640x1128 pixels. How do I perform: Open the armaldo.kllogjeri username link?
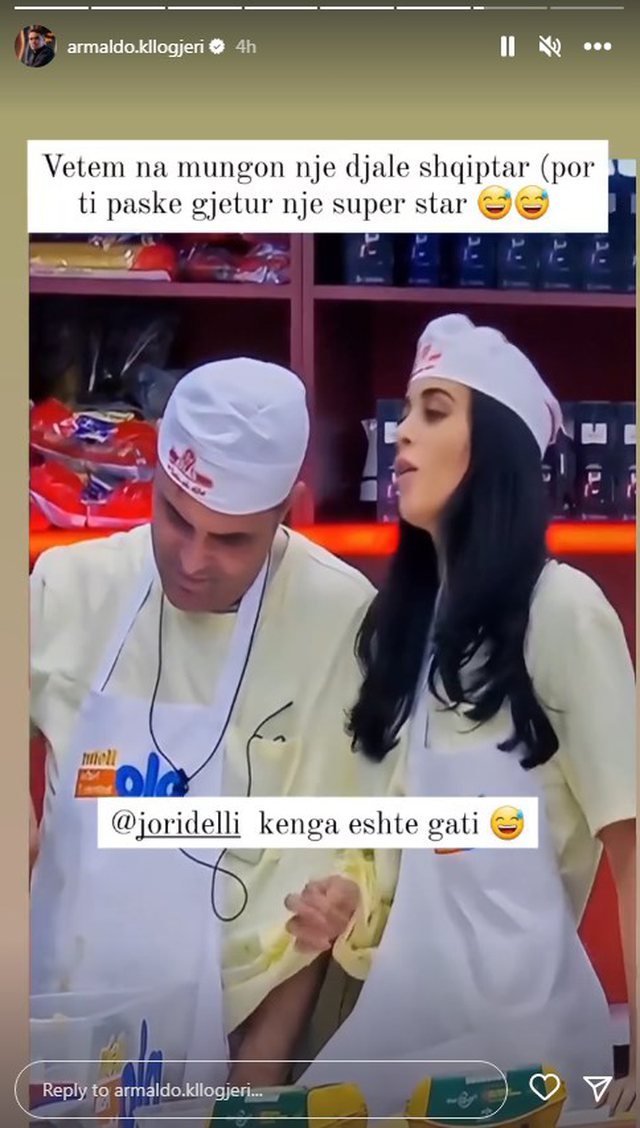click(133, 46)
